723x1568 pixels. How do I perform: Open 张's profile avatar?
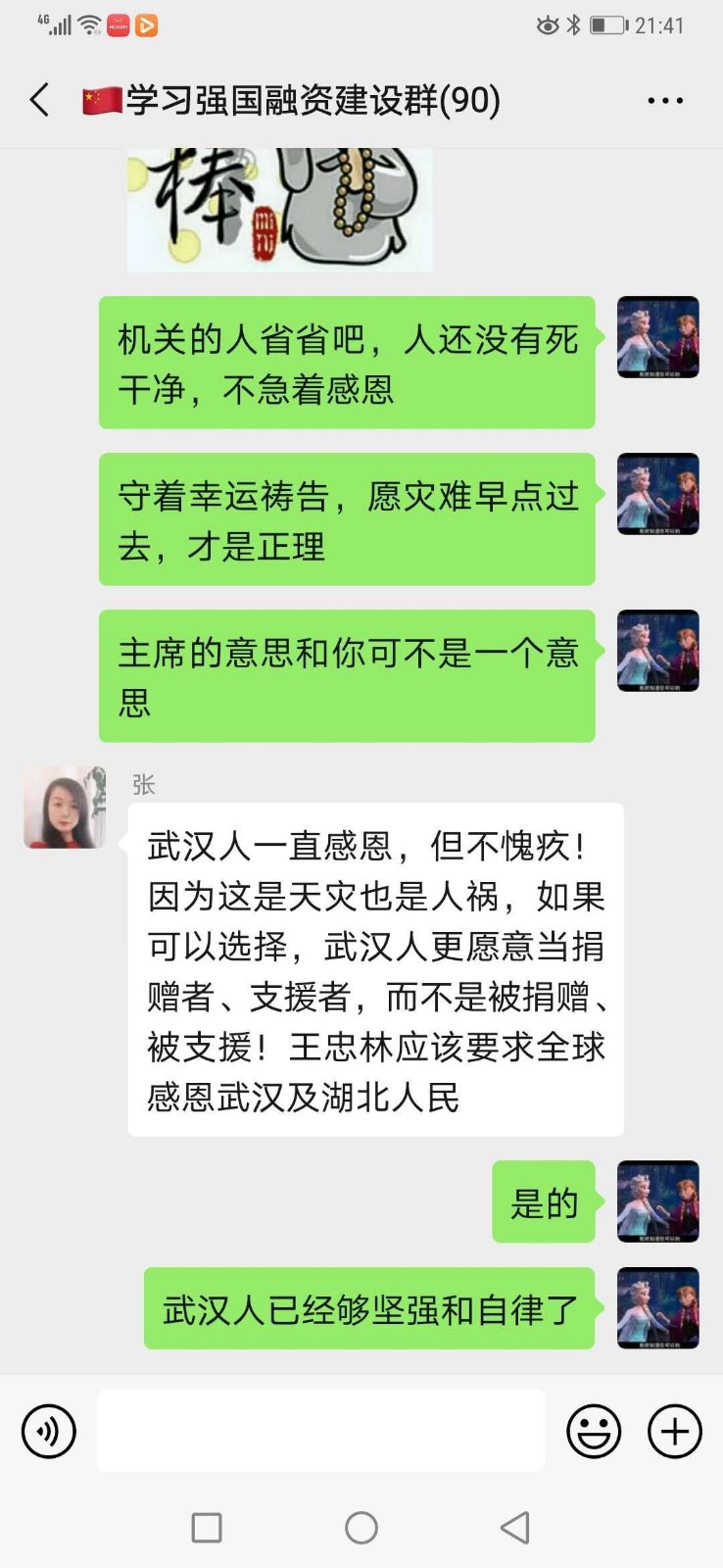pos(65,808)
